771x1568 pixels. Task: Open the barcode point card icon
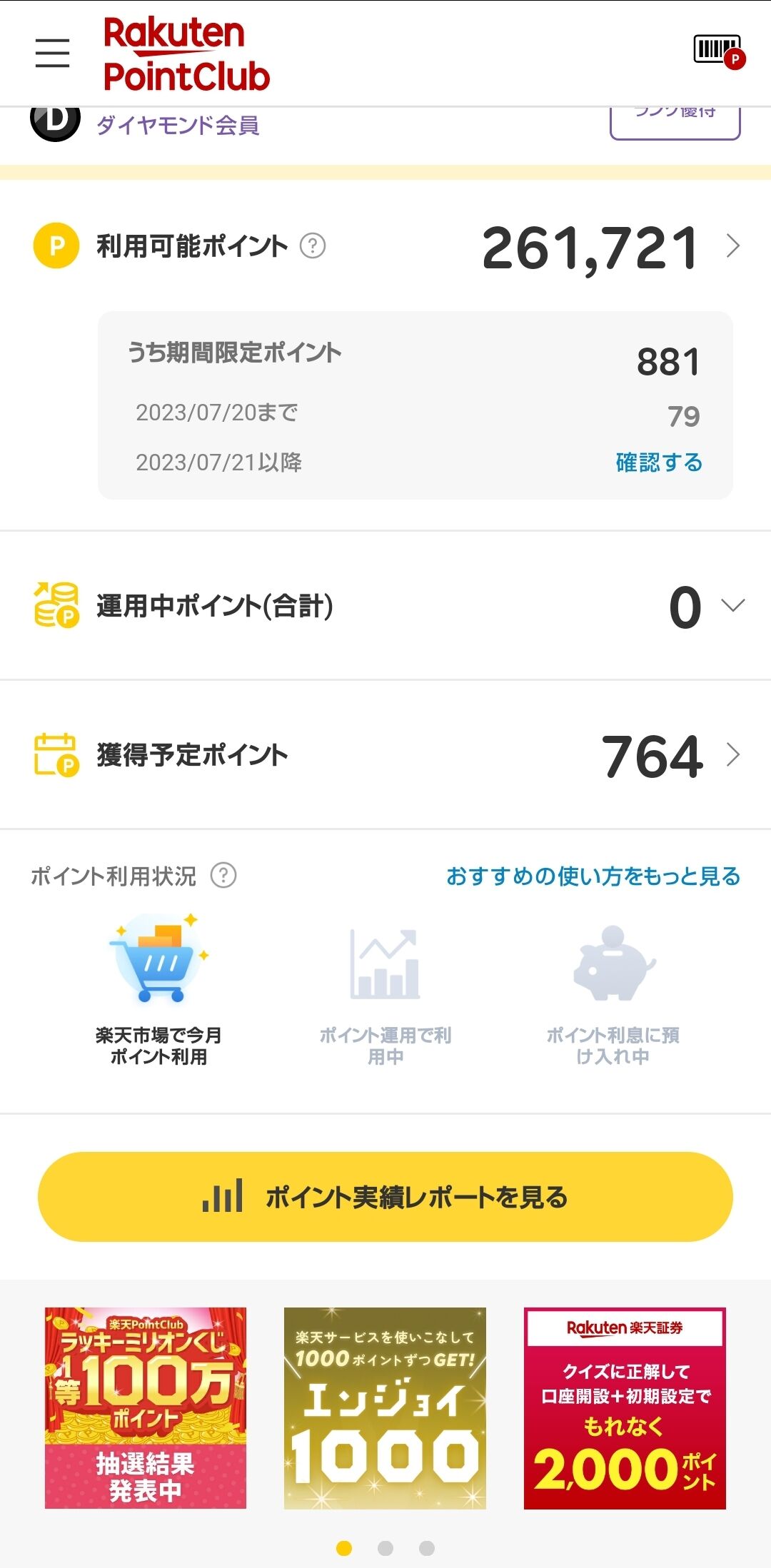tap(718, 51)
